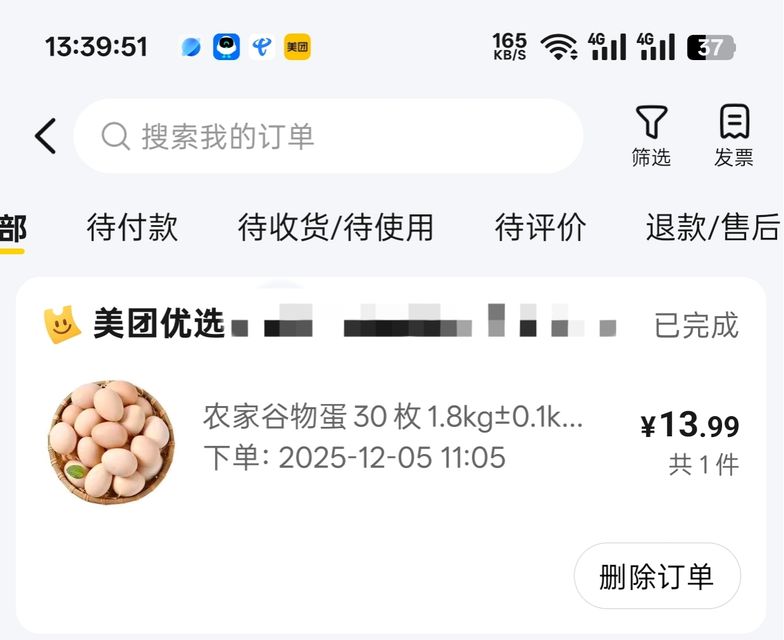Tap the 删除订单 button
The image size is (784, 640).
tap(657, 576)
